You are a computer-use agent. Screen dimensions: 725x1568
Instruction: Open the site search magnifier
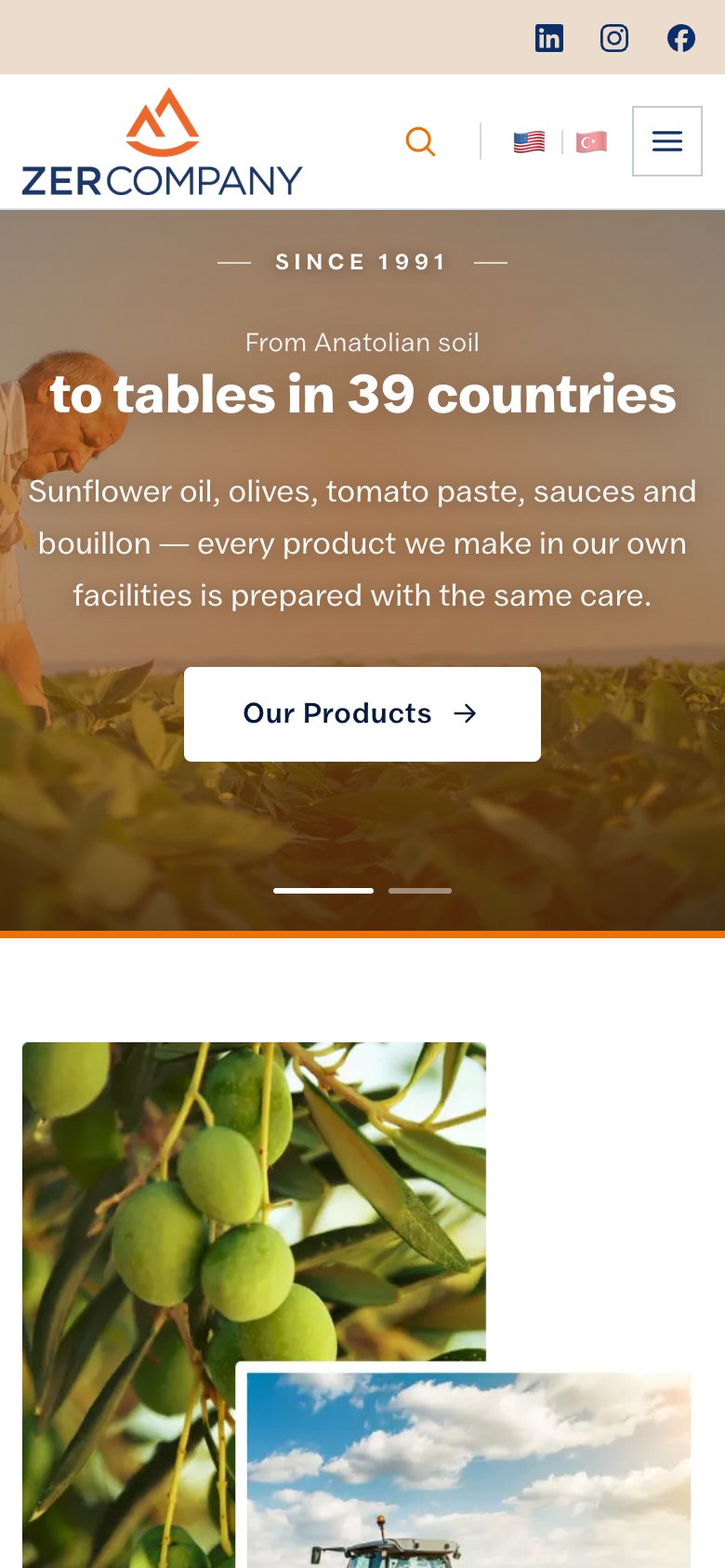(420, 142)
